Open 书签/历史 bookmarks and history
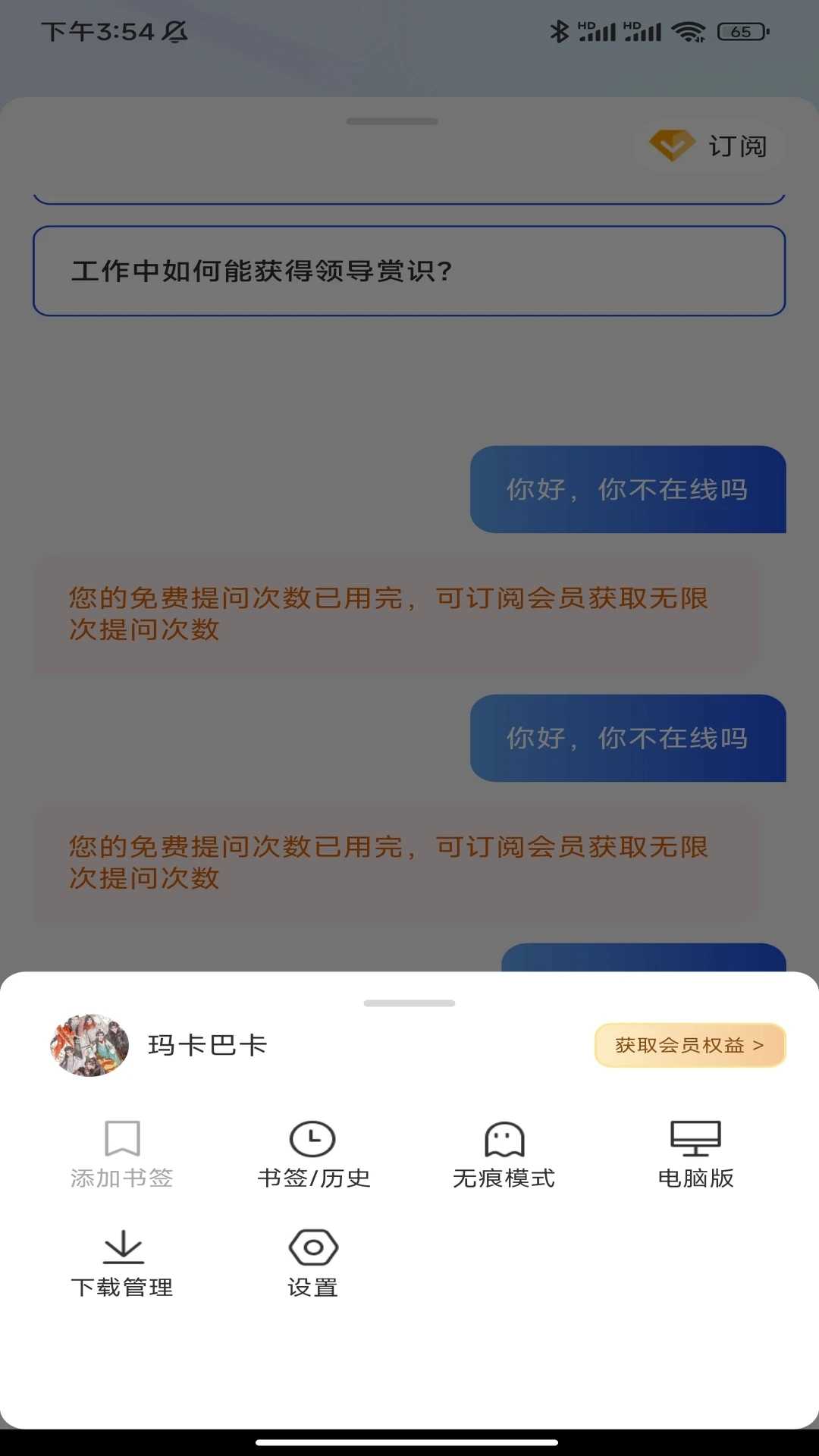This screenshot has height=1456, width=819. pyautogui.click(x=313, y=1154)
